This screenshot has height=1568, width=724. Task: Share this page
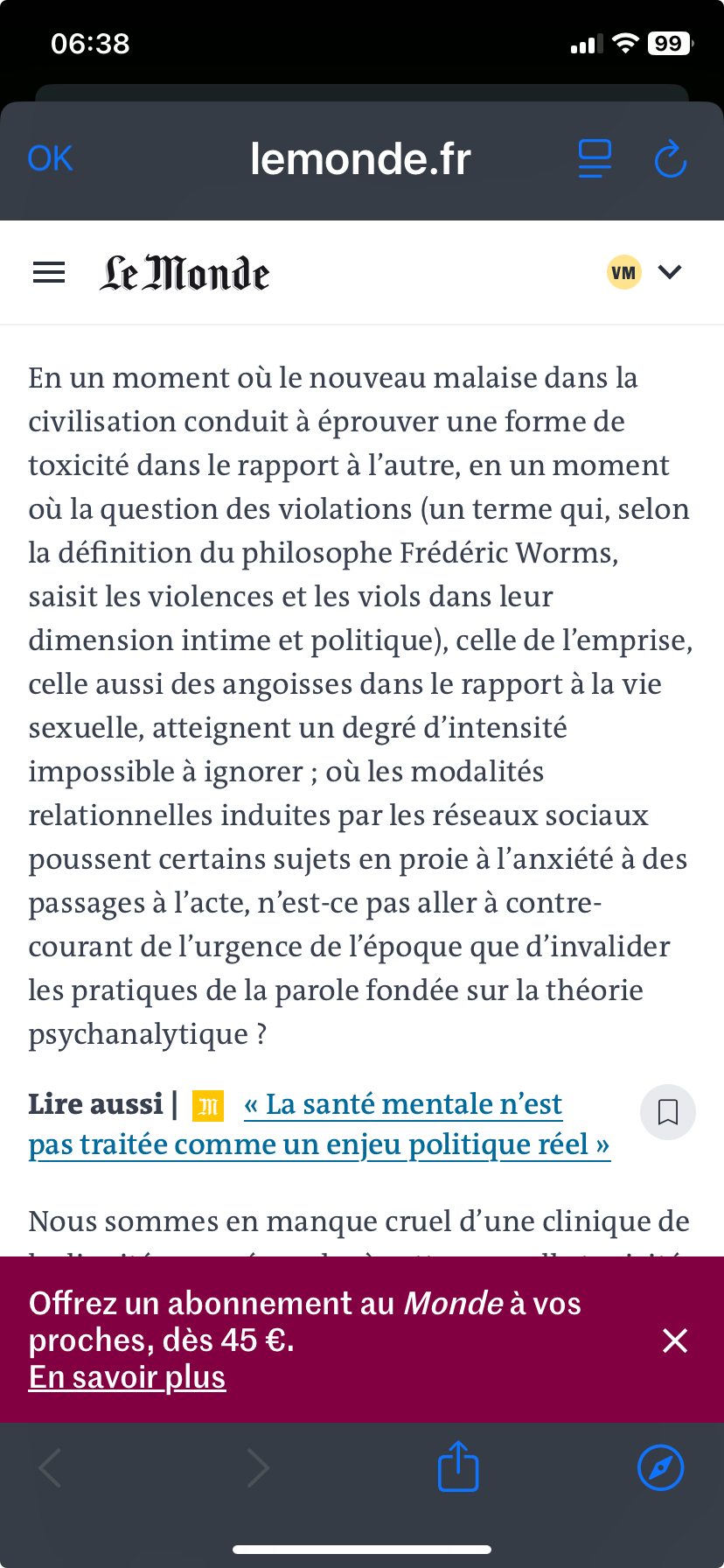[458, 1467]
